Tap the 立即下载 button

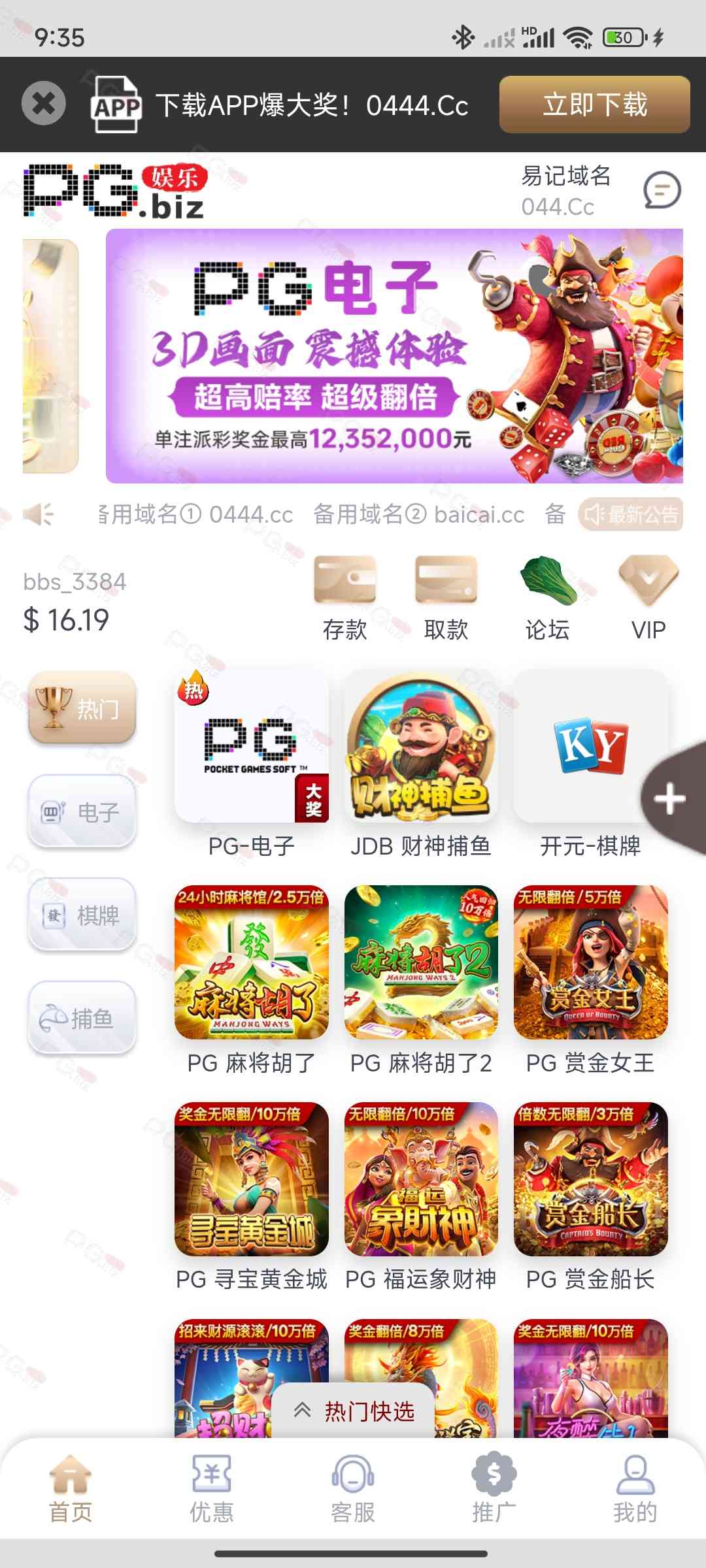pyautogui.click(x=594, y=105)
